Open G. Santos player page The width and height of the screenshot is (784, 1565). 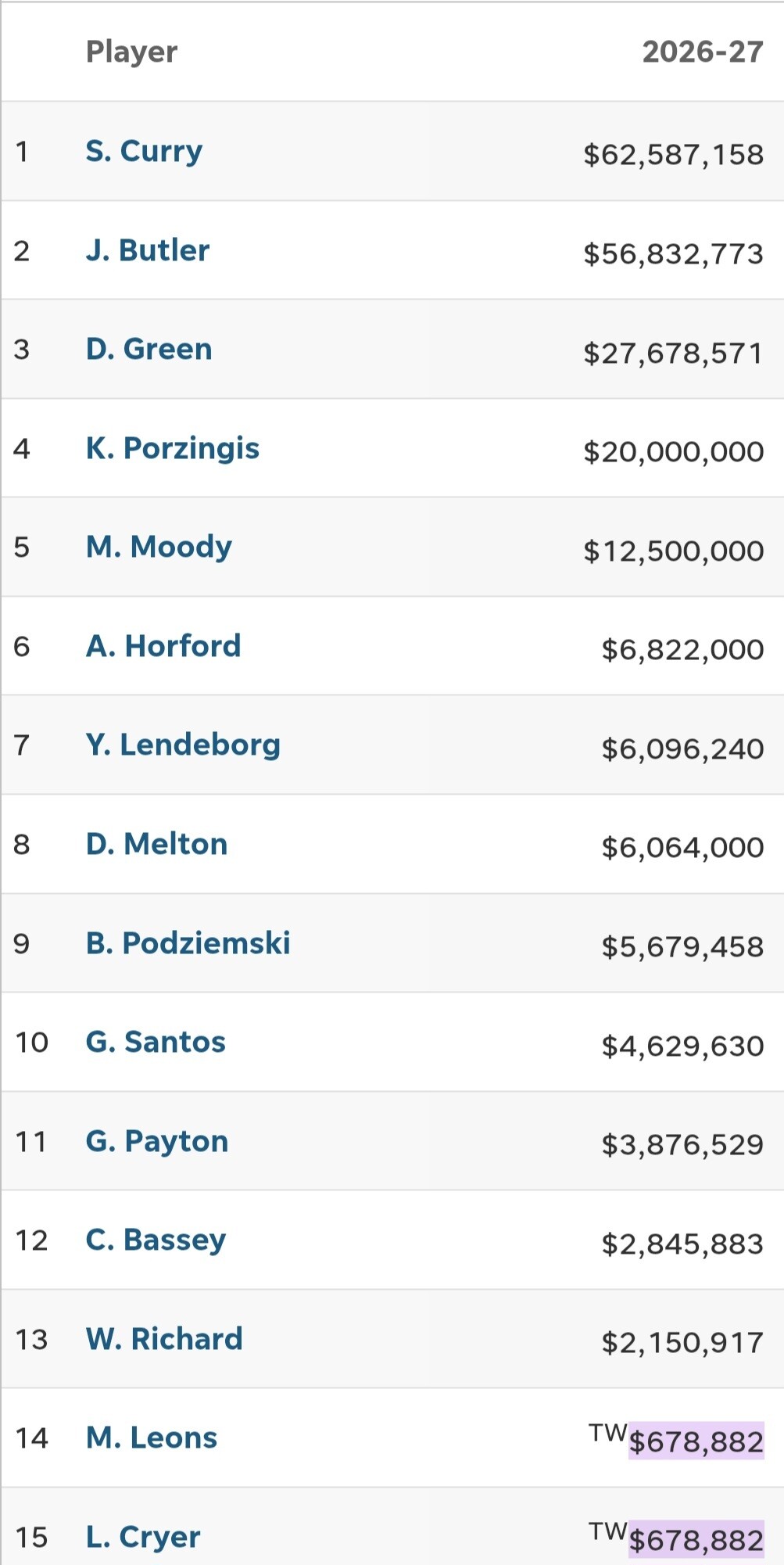click(156, 1042)
